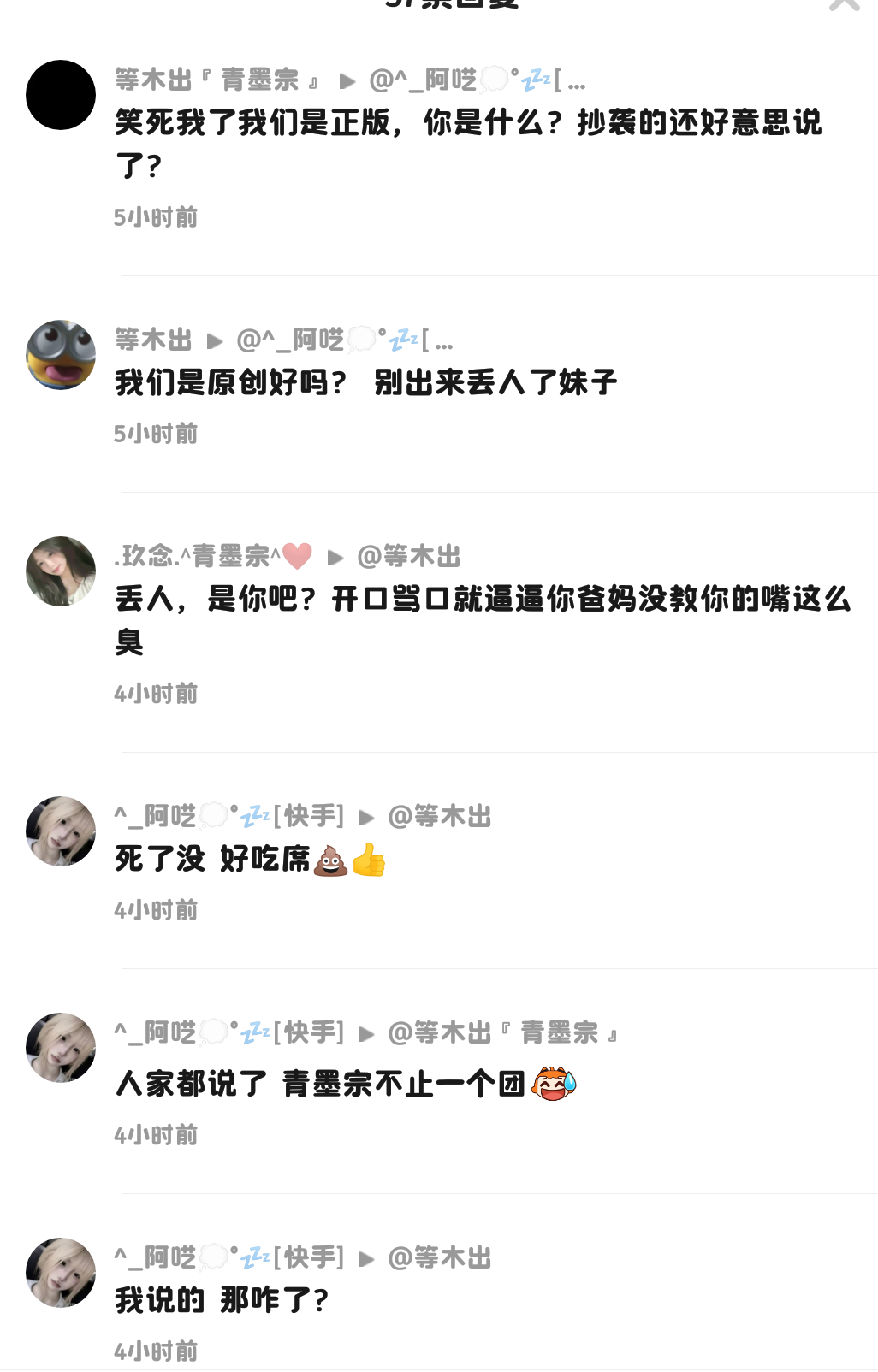878x1372 pixels.
Task: Tap username 等木出『青墨宗』 in first reply
Action: 217,80
